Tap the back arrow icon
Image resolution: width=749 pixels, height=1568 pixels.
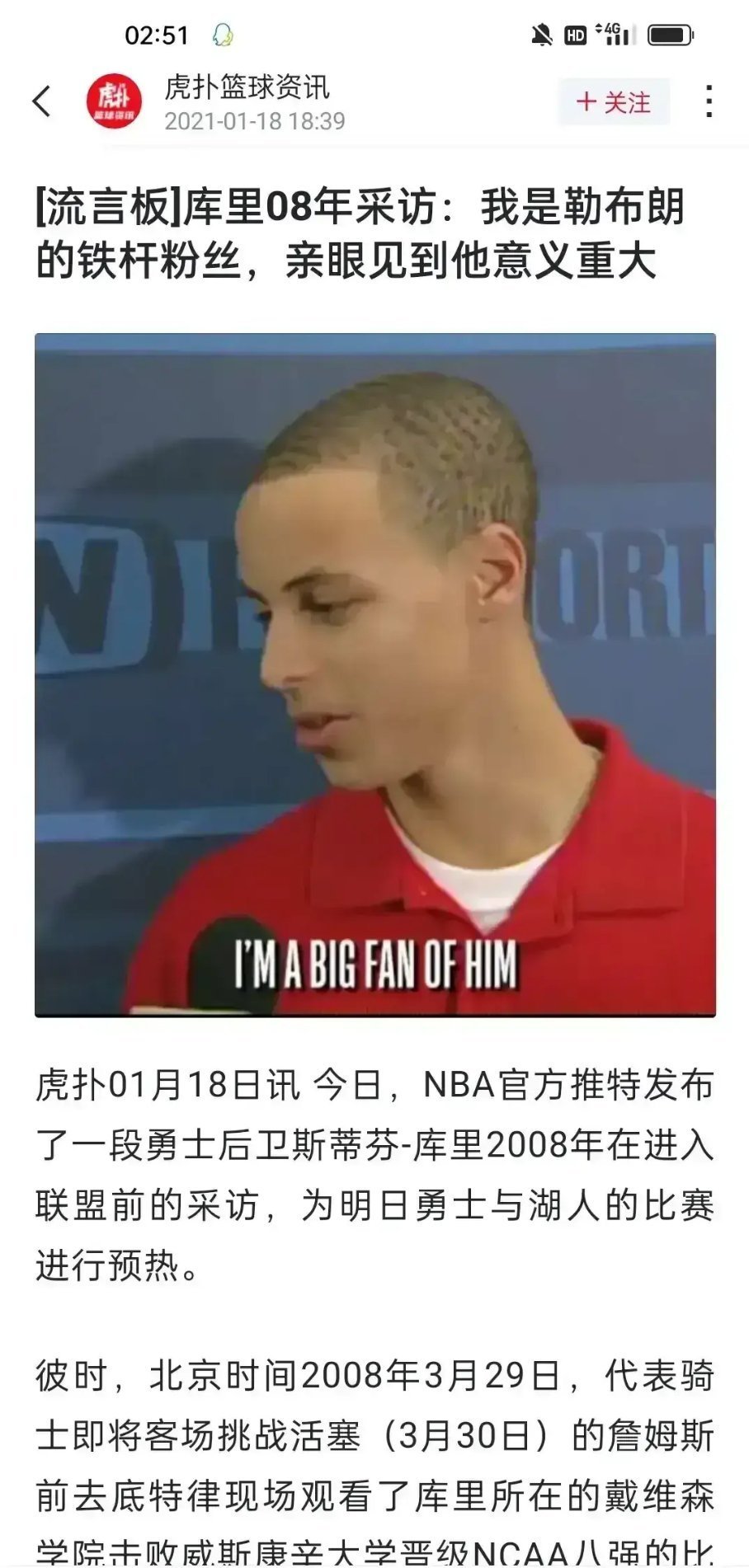pyautogui.click(x=41, y=101)
